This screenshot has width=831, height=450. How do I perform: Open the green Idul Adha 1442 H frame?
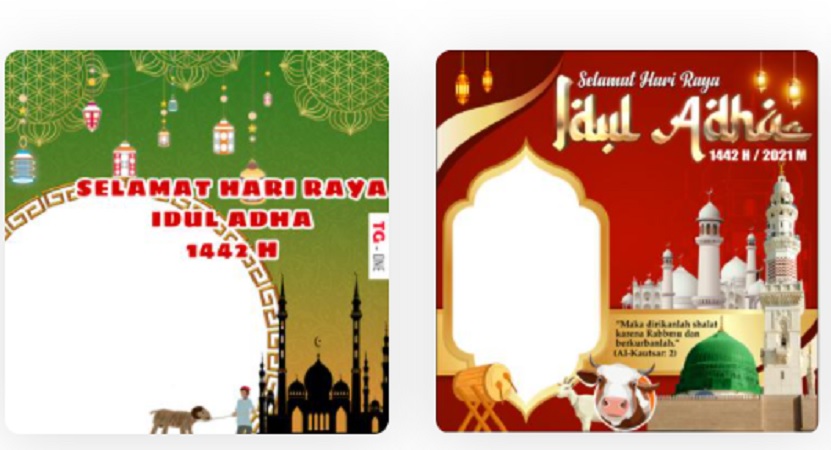click(x=197, y=242)
